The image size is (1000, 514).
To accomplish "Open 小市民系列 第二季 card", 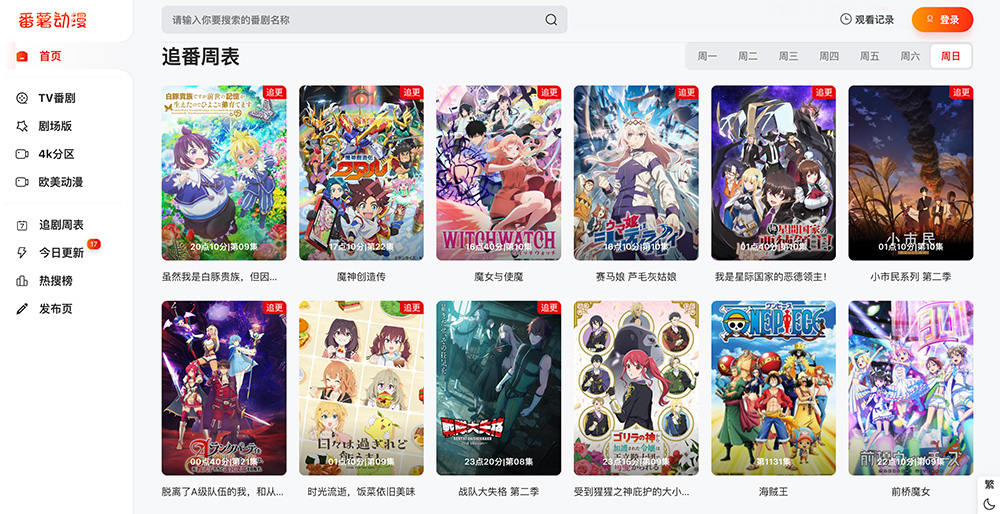I will pyautogui.click(x=910, y=172).
